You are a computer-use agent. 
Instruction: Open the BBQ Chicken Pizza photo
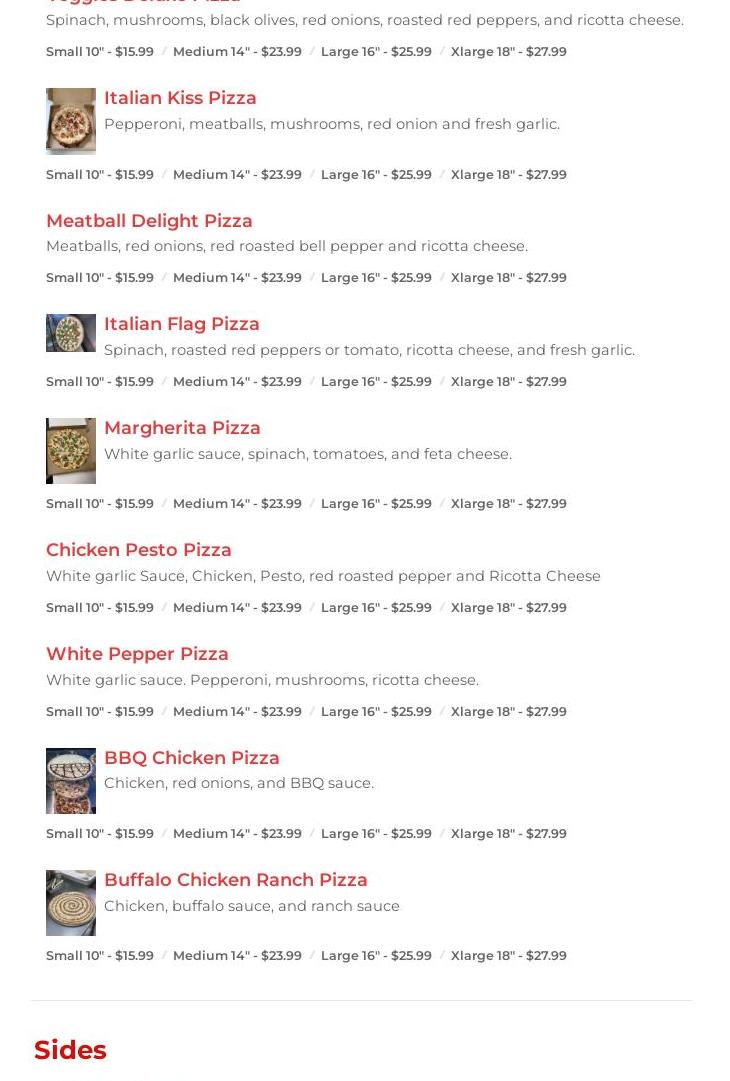click(71, 780)
